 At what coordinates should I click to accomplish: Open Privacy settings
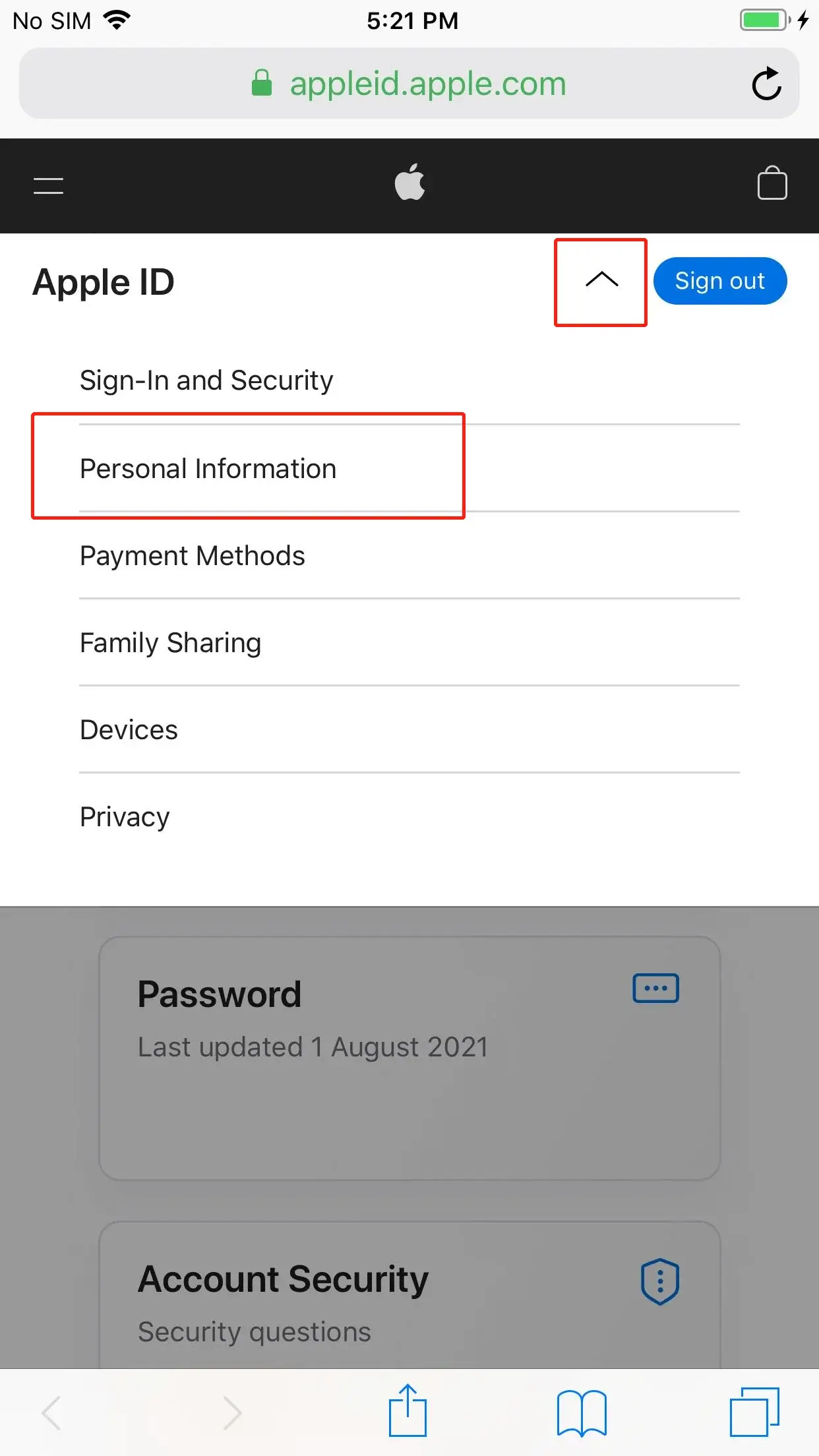tap(125, 817)
